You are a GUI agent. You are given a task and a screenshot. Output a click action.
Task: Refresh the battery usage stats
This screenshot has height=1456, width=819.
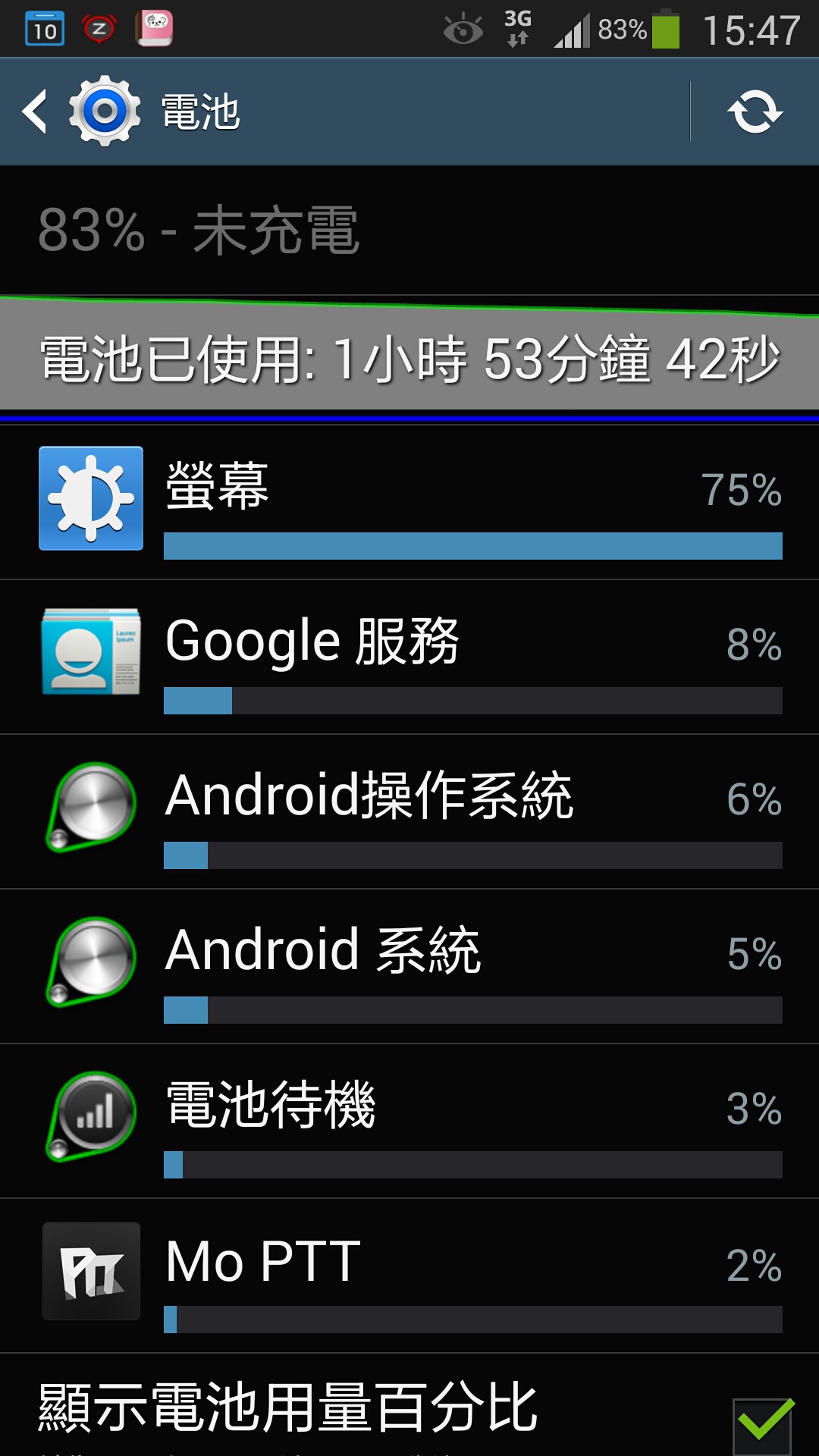click(755, 112)
